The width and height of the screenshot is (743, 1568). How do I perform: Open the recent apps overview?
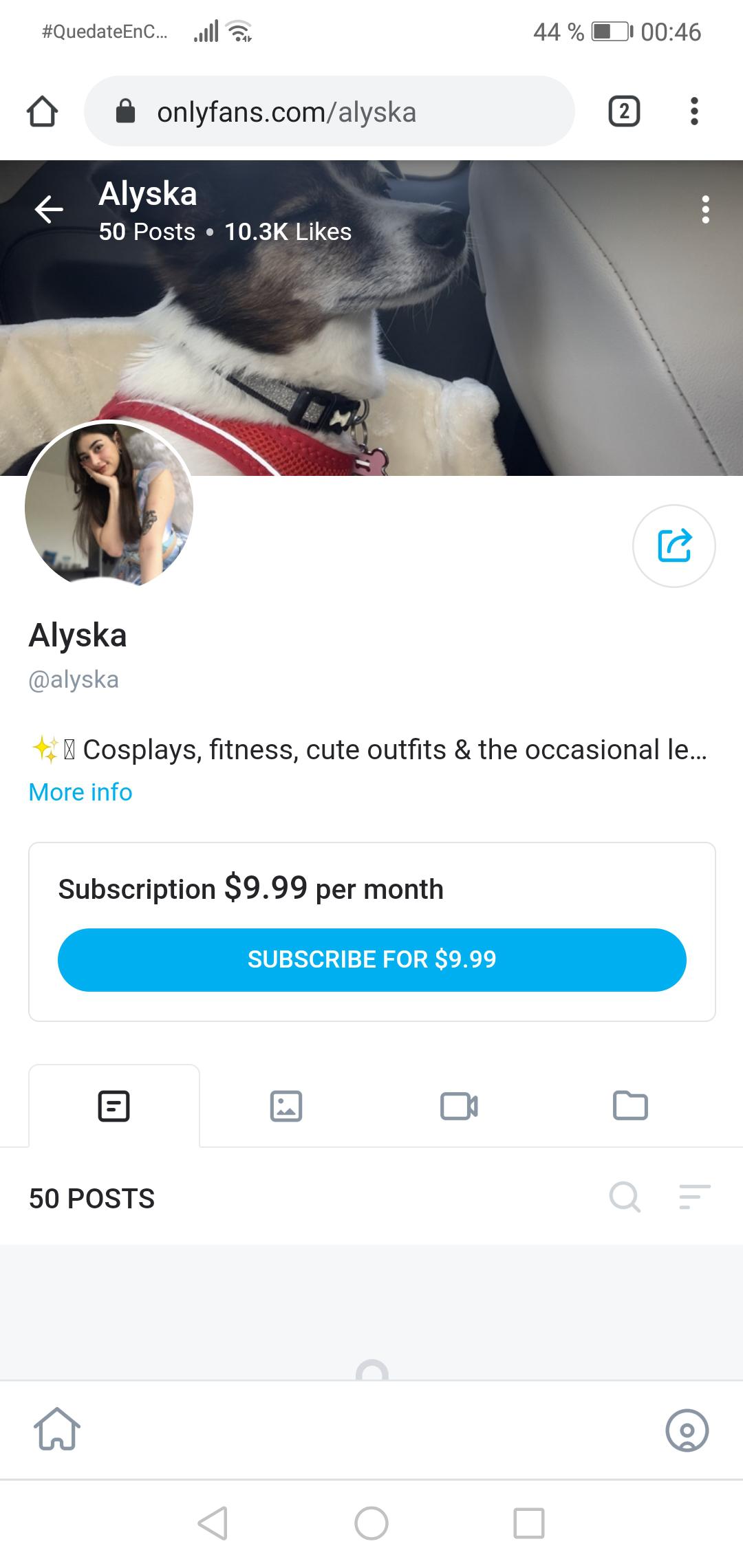529,1523
